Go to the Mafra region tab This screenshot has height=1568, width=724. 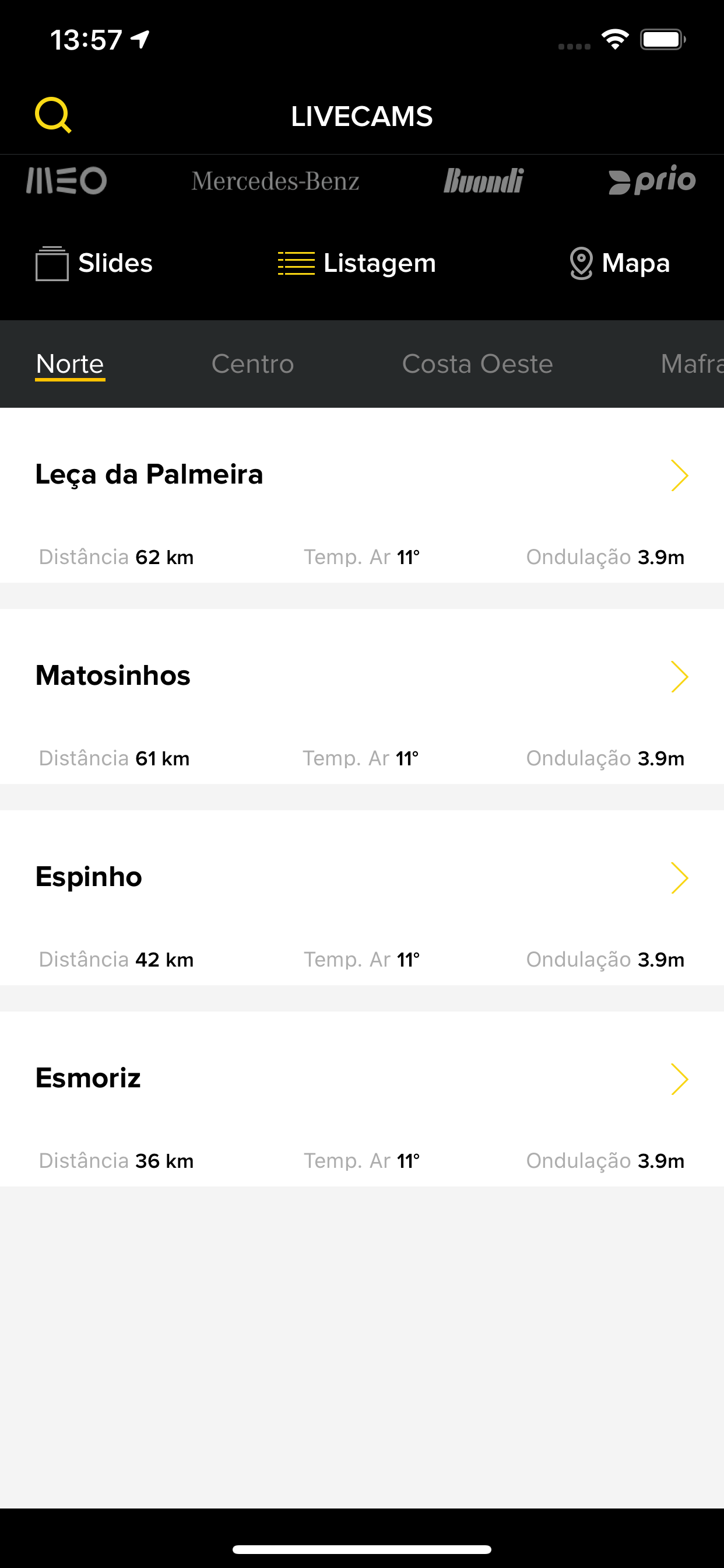(691, 364)
